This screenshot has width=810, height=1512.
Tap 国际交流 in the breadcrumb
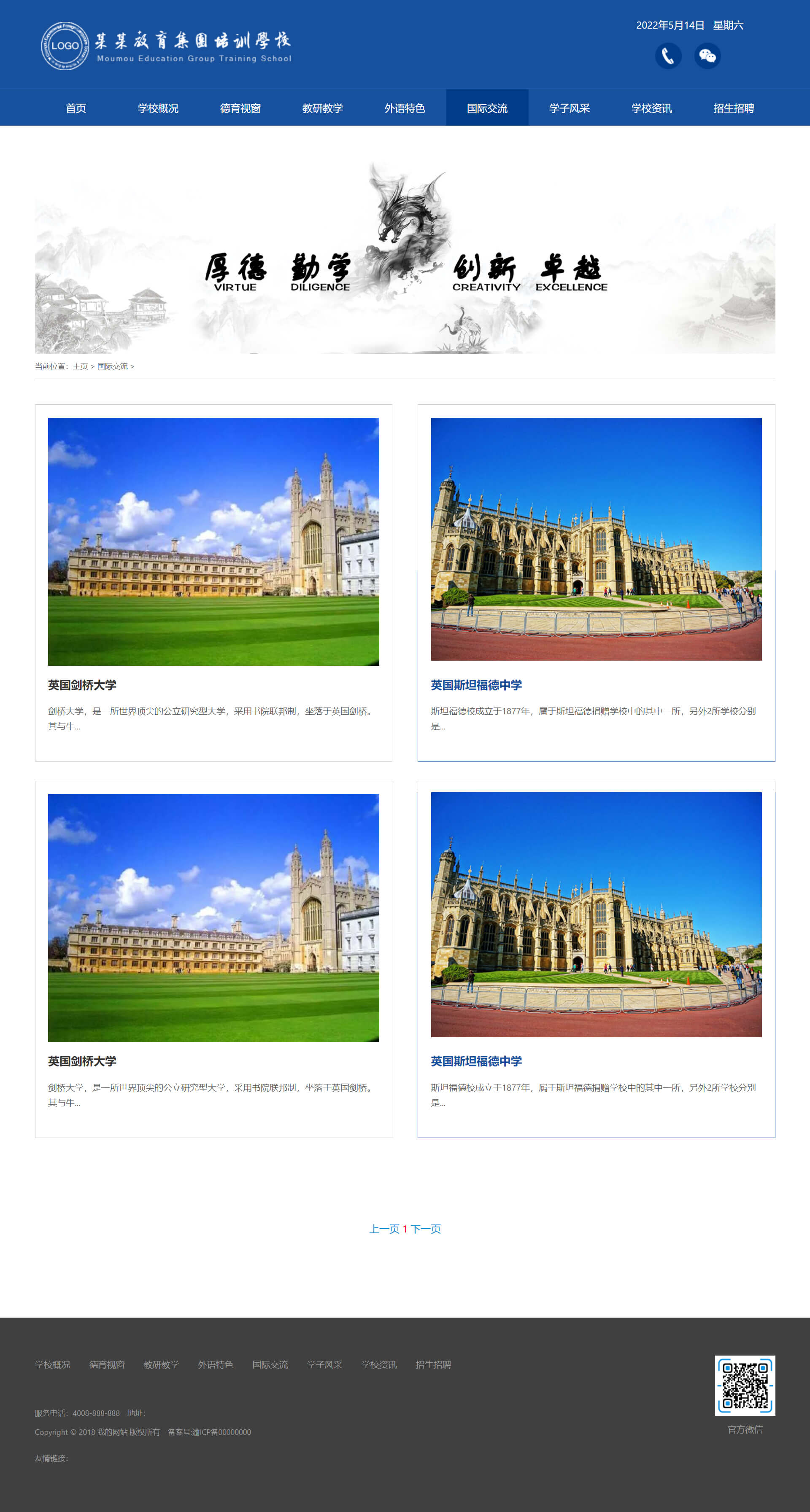coord(112,366)
